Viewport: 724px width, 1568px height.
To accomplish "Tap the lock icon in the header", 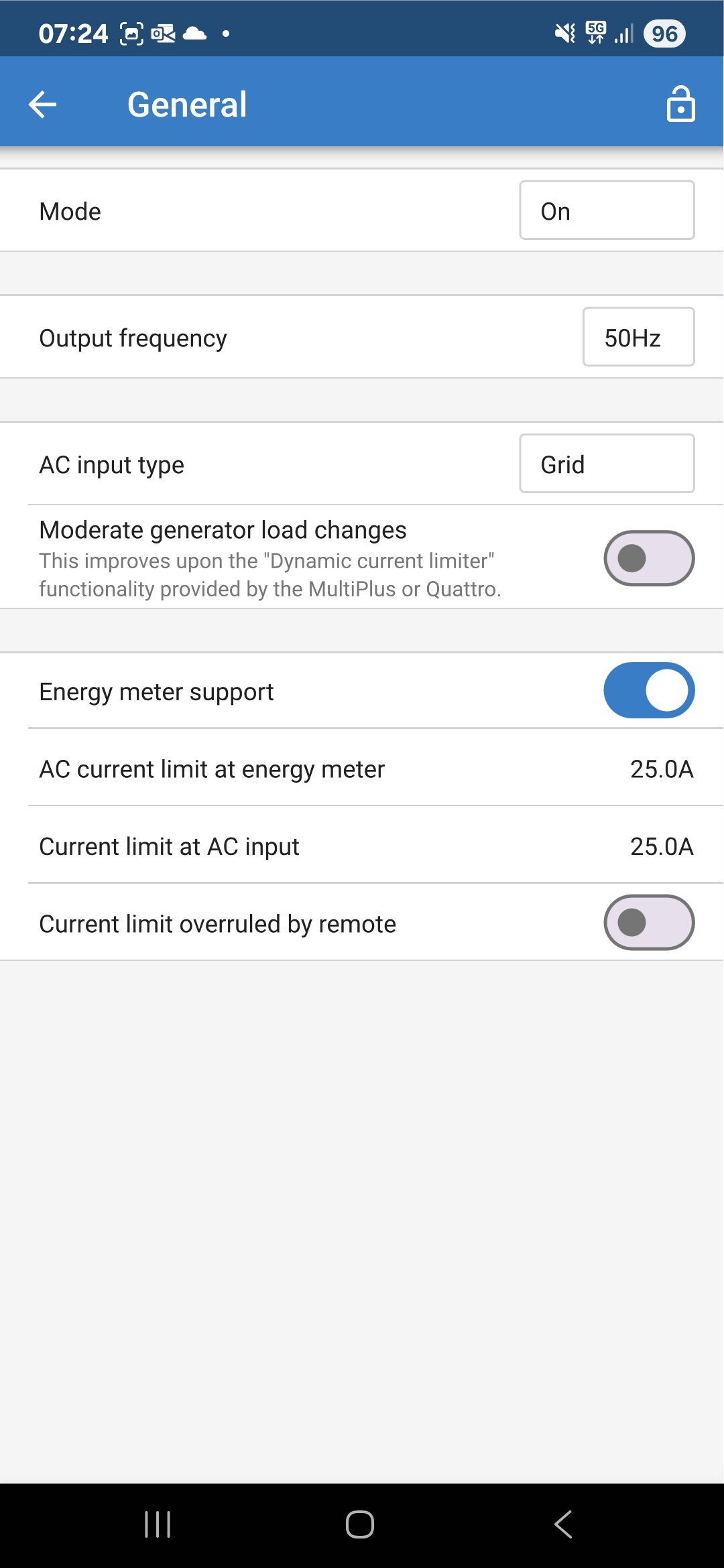I will pos(680,105).
